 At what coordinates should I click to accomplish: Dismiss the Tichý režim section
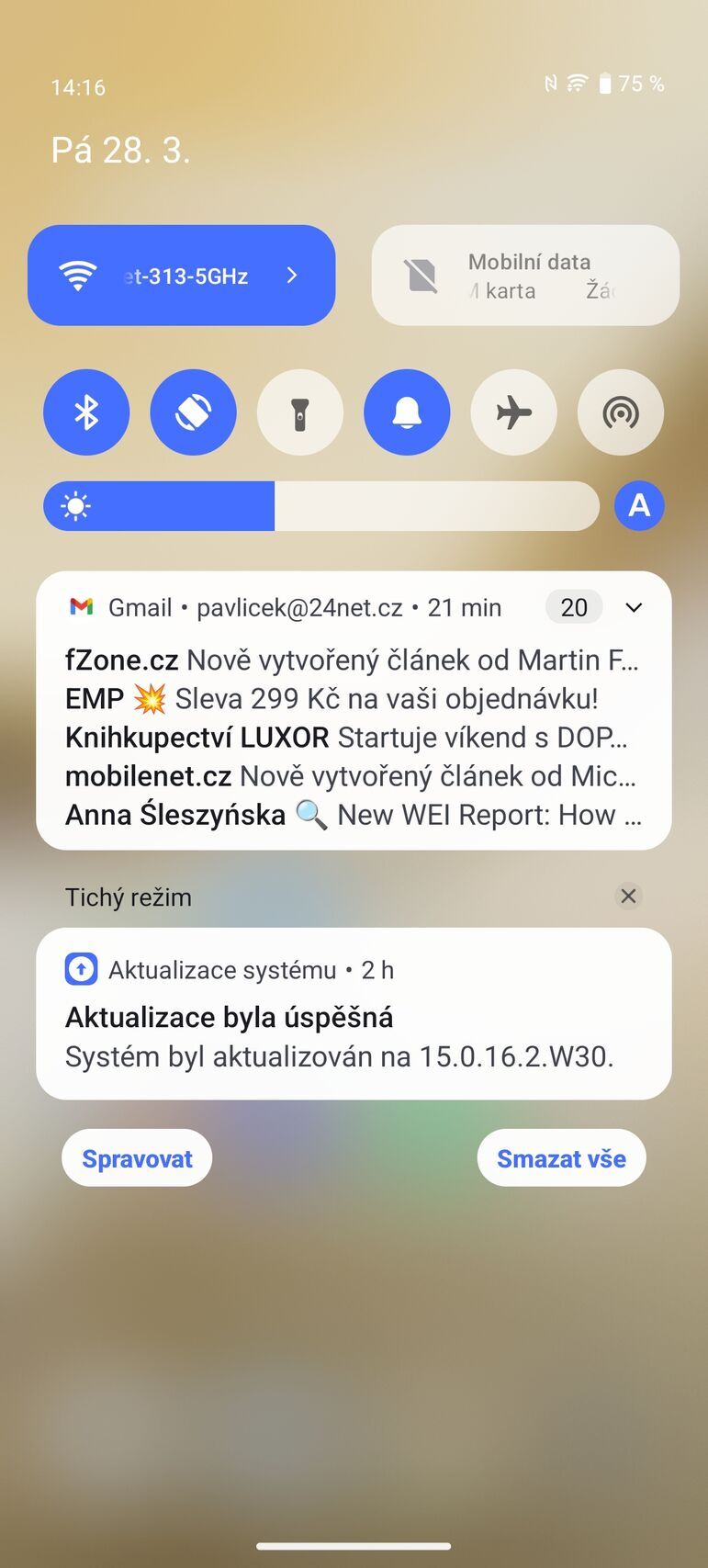(628, 896)
